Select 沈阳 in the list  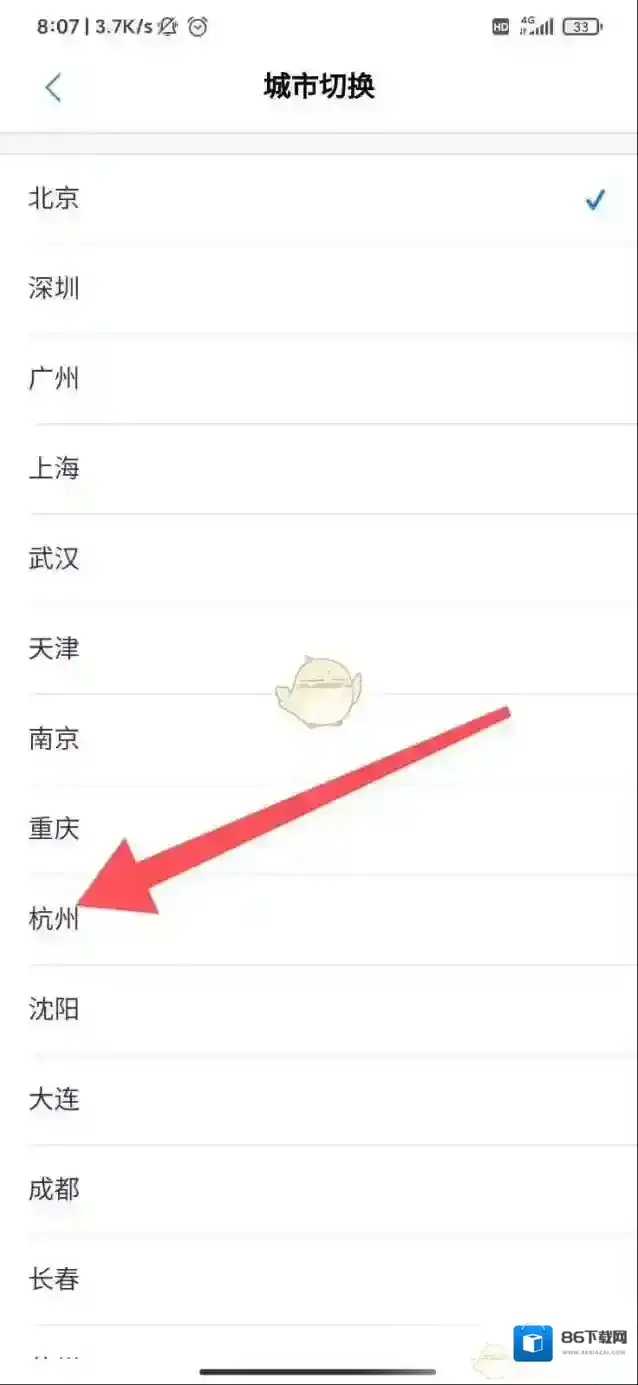54,1009
